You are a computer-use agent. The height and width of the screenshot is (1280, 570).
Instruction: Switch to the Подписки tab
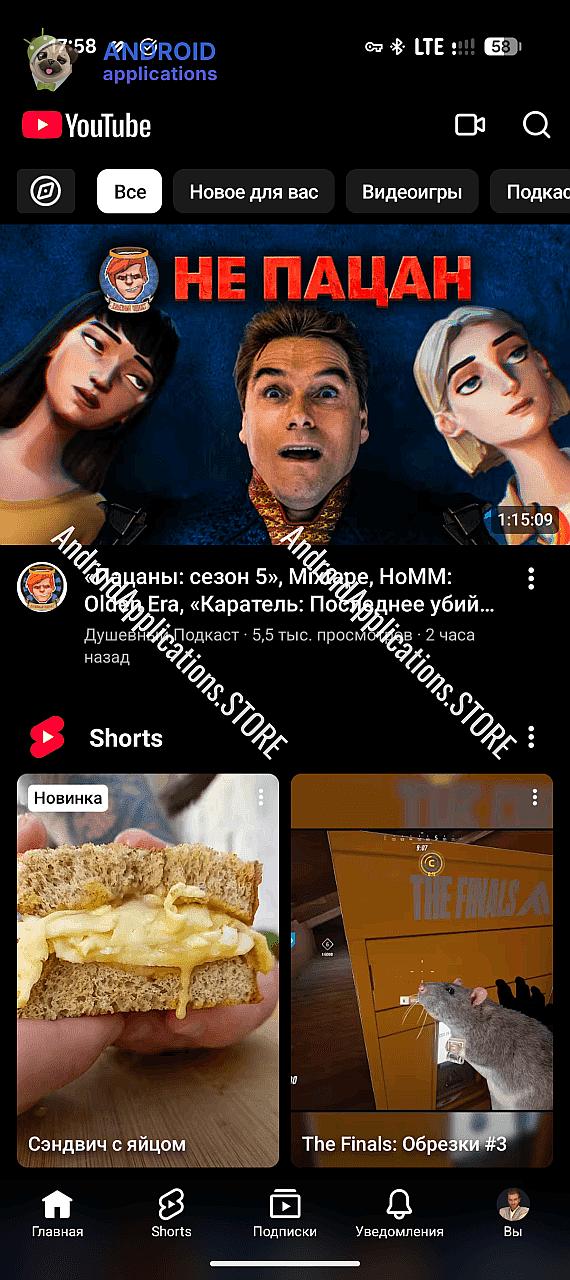coord(285,1214)
